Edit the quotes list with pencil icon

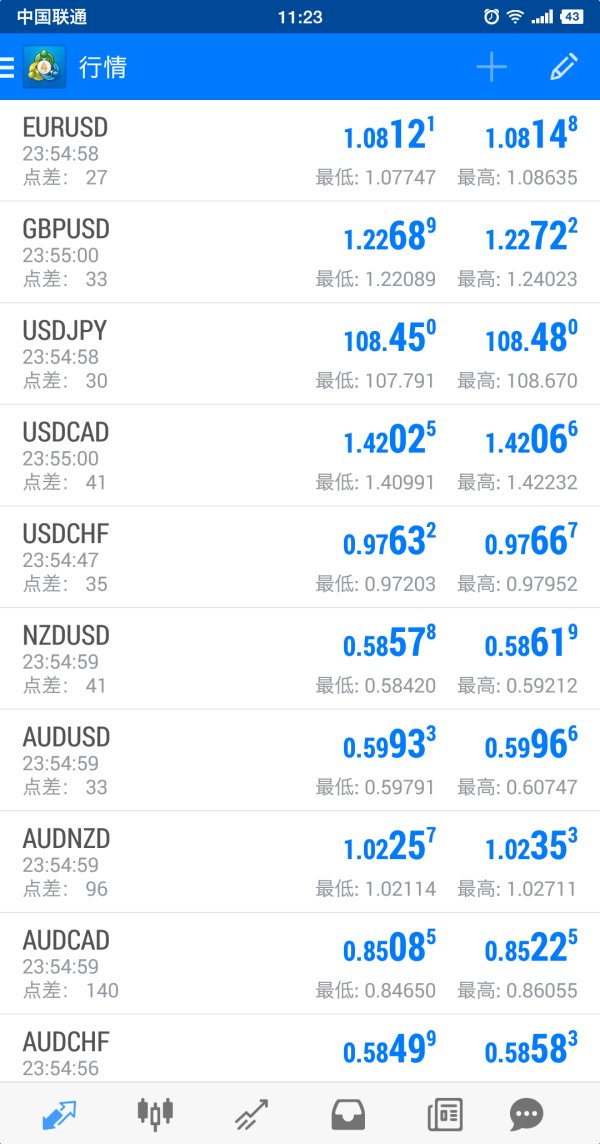pyautogui.click(x=564, y=67)
